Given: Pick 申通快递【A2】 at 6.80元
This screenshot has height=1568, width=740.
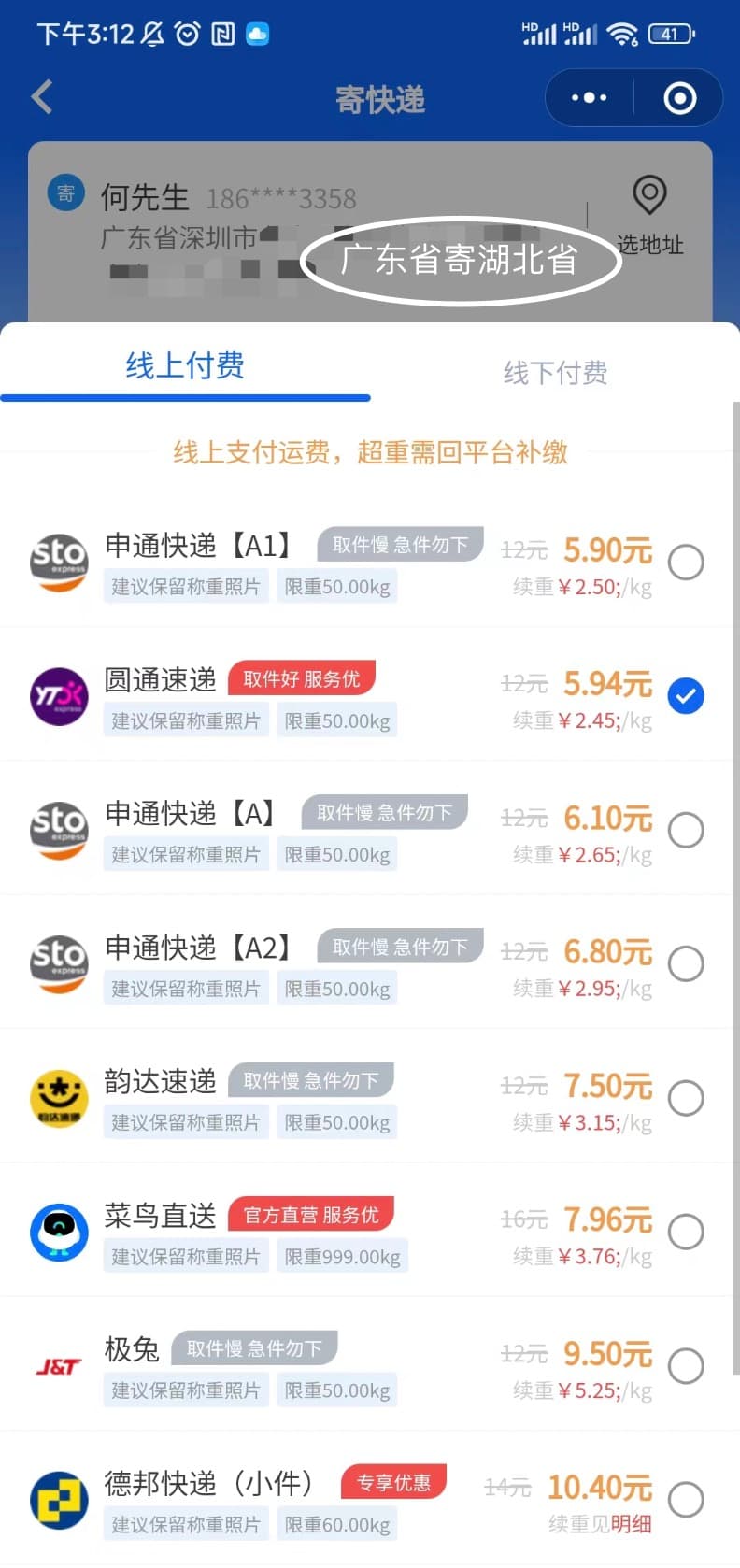Looking at the screenshot, I should [686, 963].
